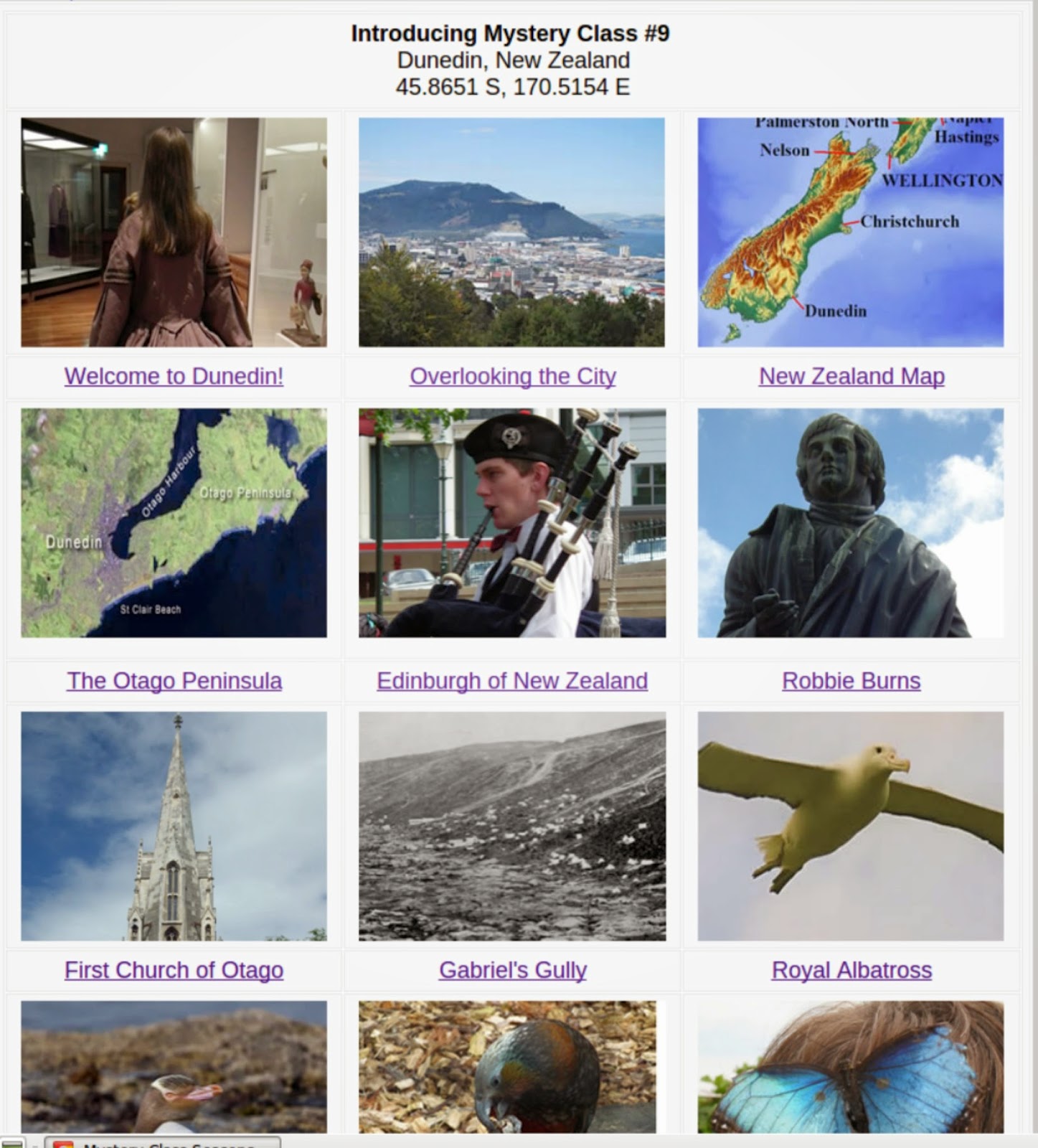Open the blue butterfly photo tile
The width and height of the screenshot is (1038, 1148).
point(850,1067)
